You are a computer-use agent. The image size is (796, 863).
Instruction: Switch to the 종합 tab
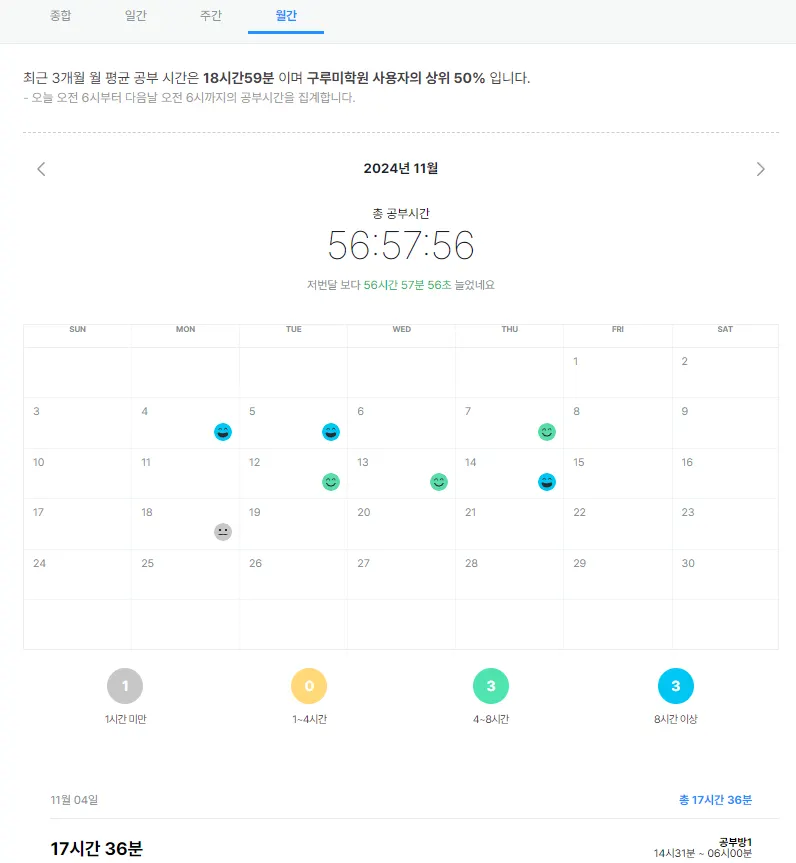60,17
